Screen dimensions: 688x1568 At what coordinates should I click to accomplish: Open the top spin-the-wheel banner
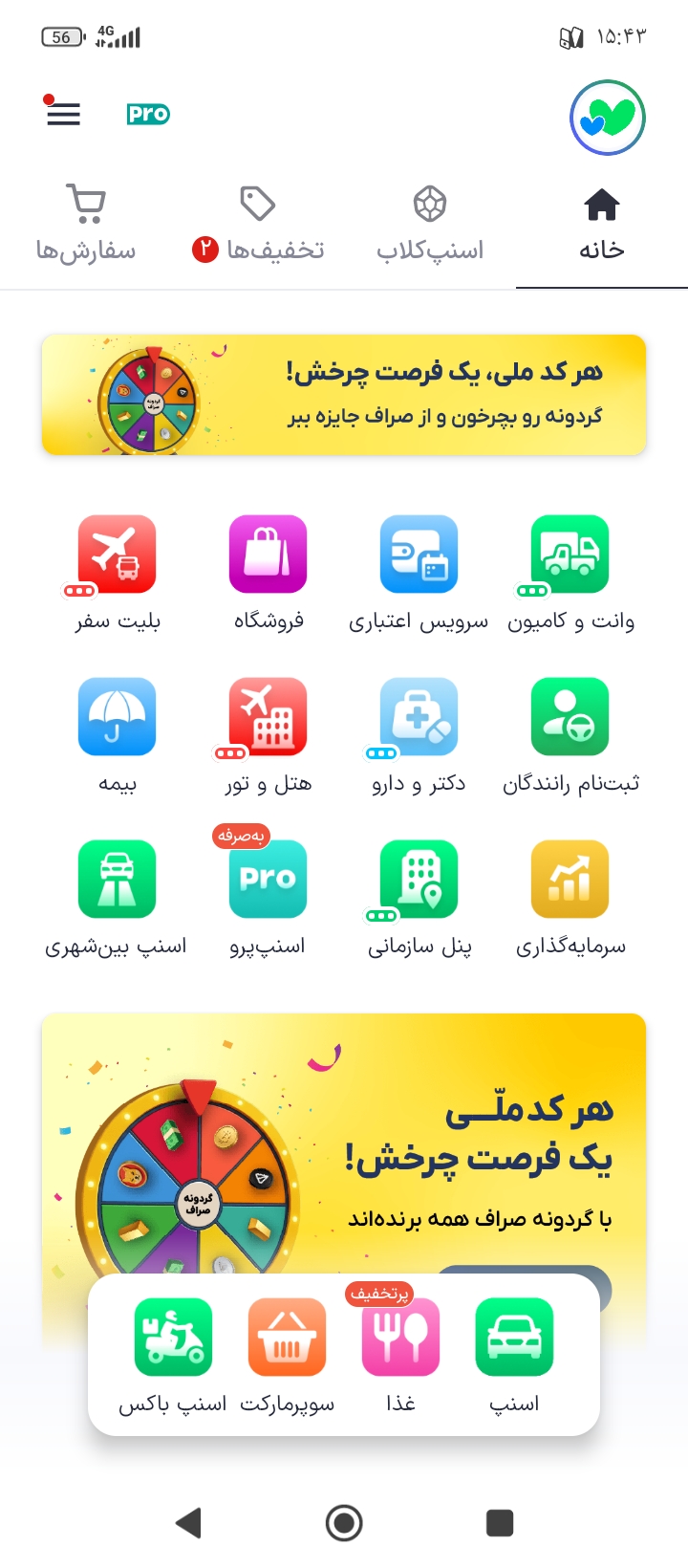[x=344, y=394]
